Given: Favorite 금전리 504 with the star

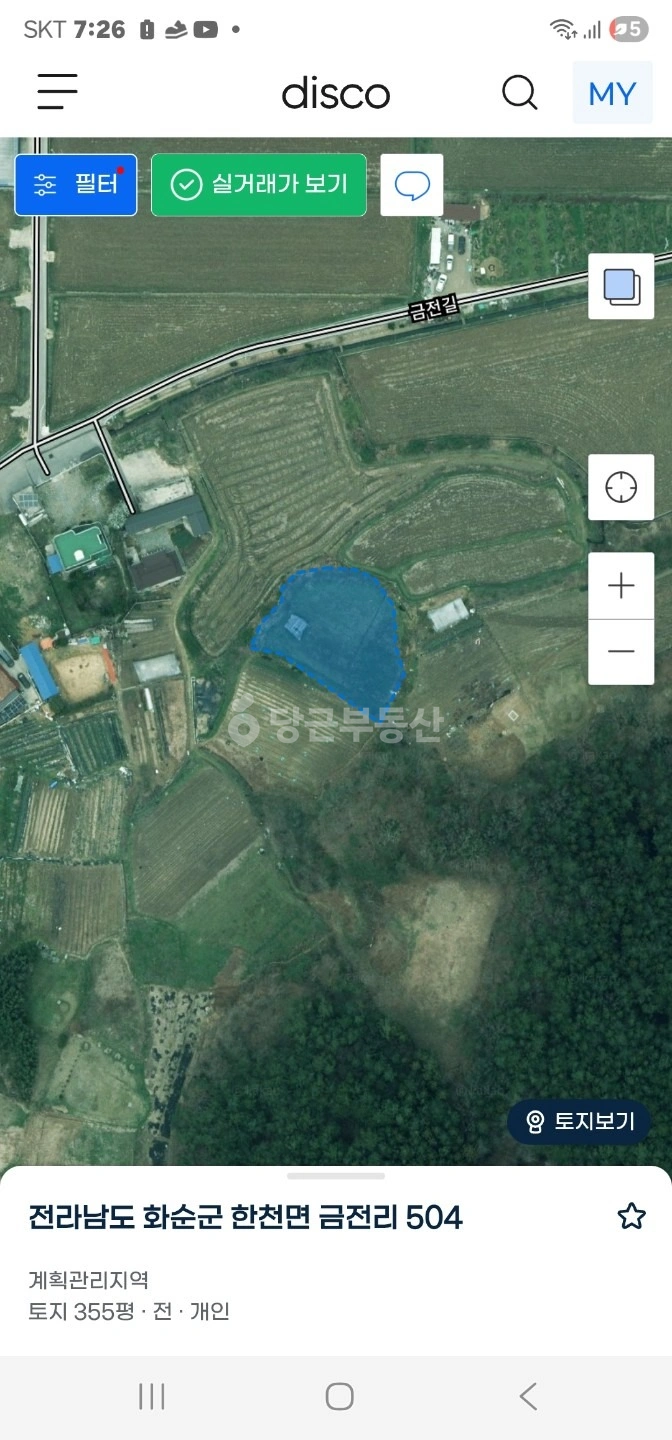Looking at the screenshot, I should click(x=631, y=1217).
